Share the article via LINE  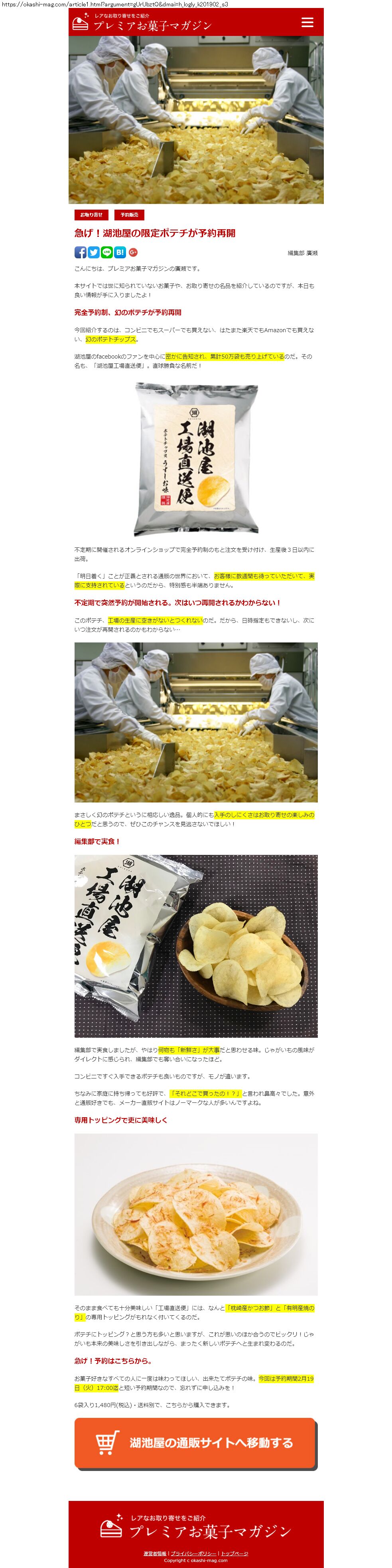107,252
